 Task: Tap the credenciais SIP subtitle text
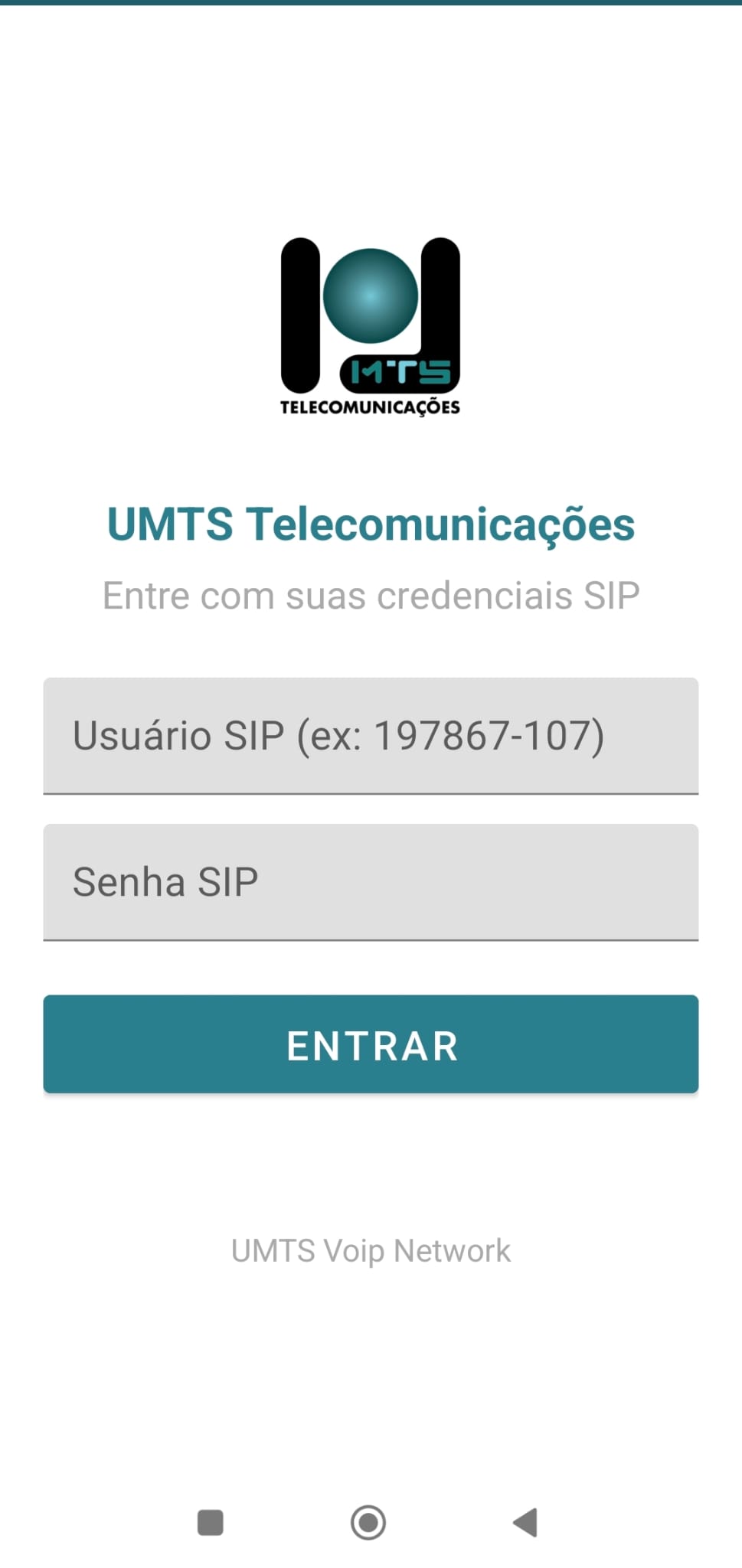tap(370, 594)
